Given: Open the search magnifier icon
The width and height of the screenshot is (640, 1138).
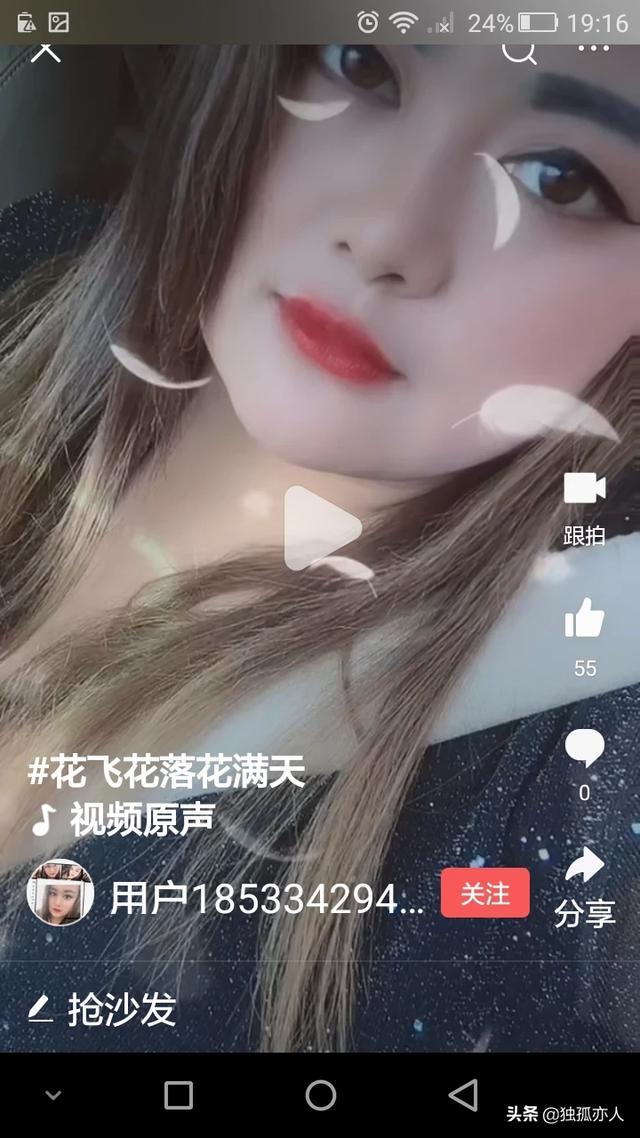Looking at the screenshot, I should click(x=519, y=49).
